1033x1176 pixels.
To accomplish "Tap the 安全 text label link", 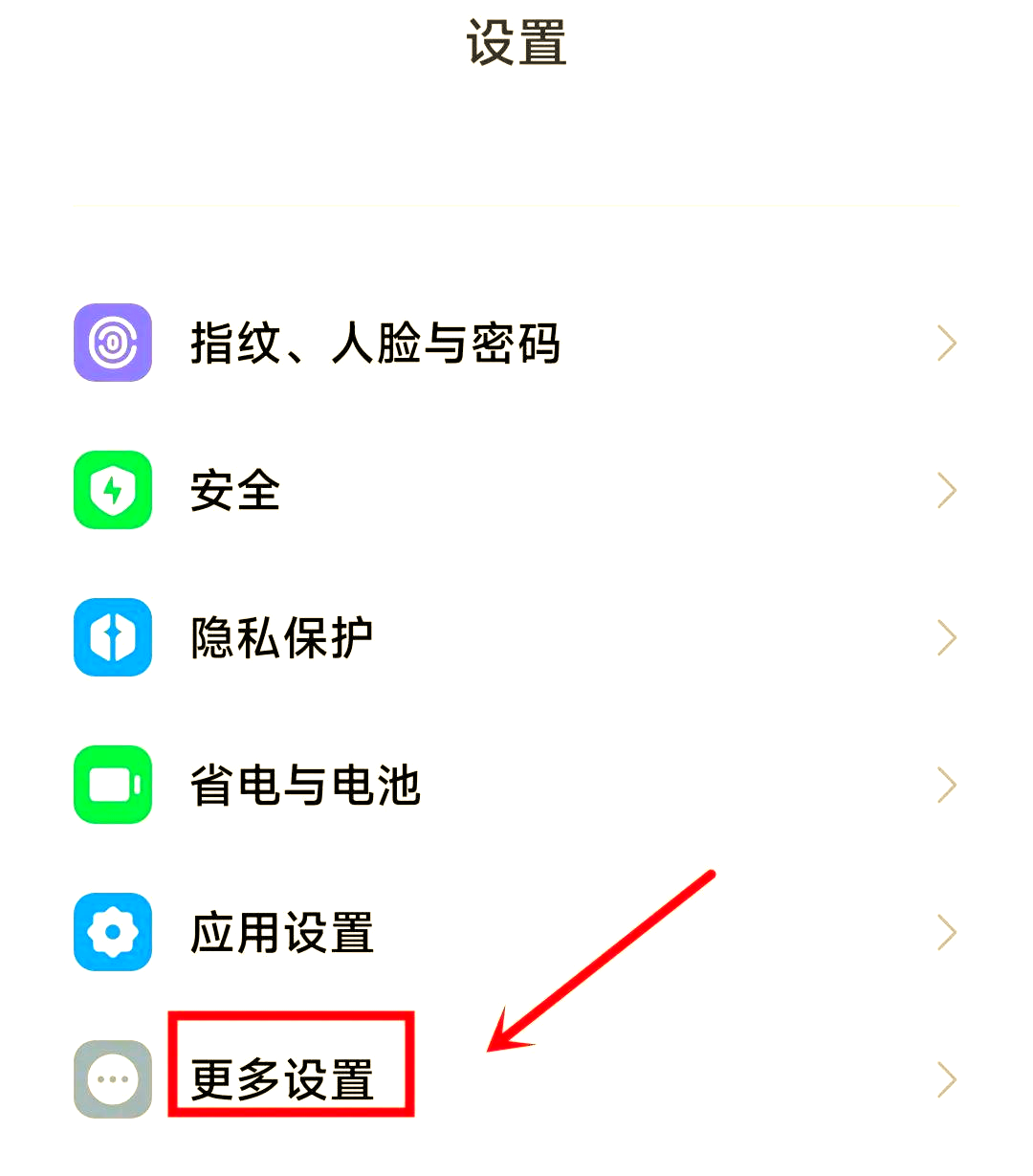I will (234, 491).
